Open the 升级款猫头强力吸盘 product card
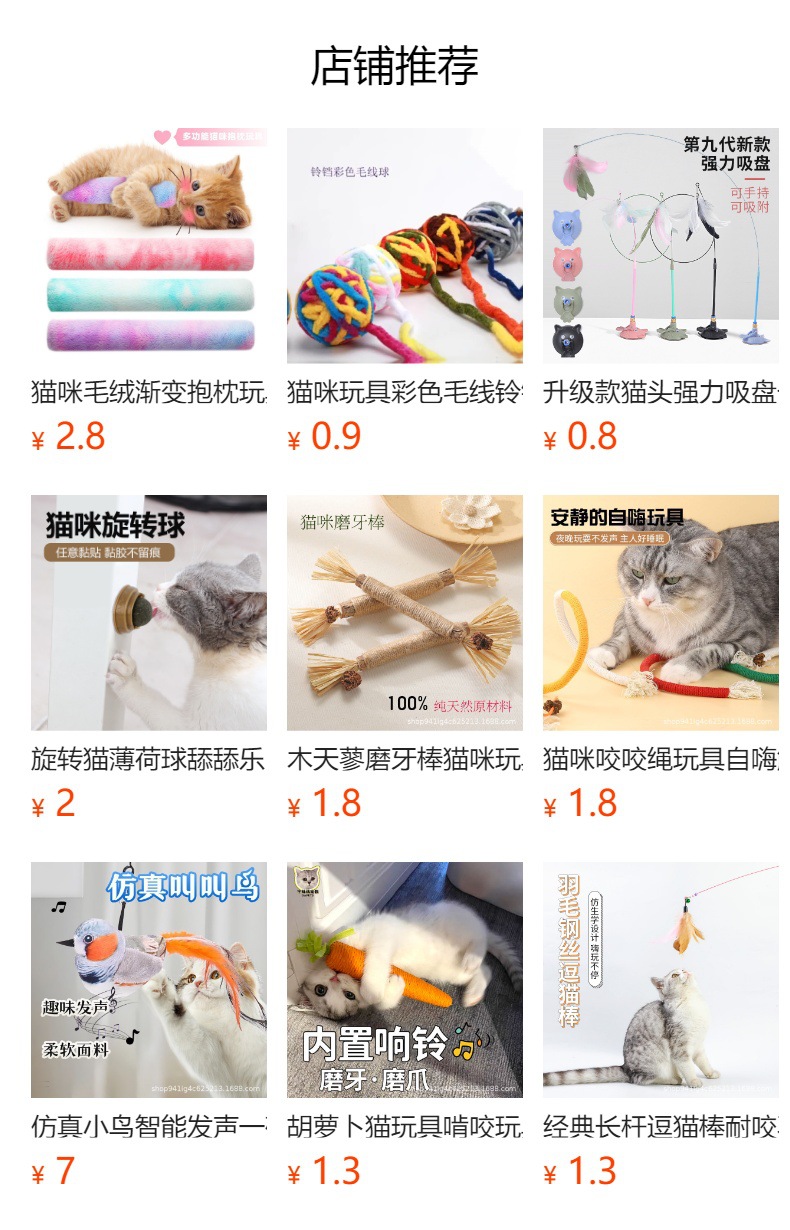This screenshot has width=790, height=1230. click(661, 292)
